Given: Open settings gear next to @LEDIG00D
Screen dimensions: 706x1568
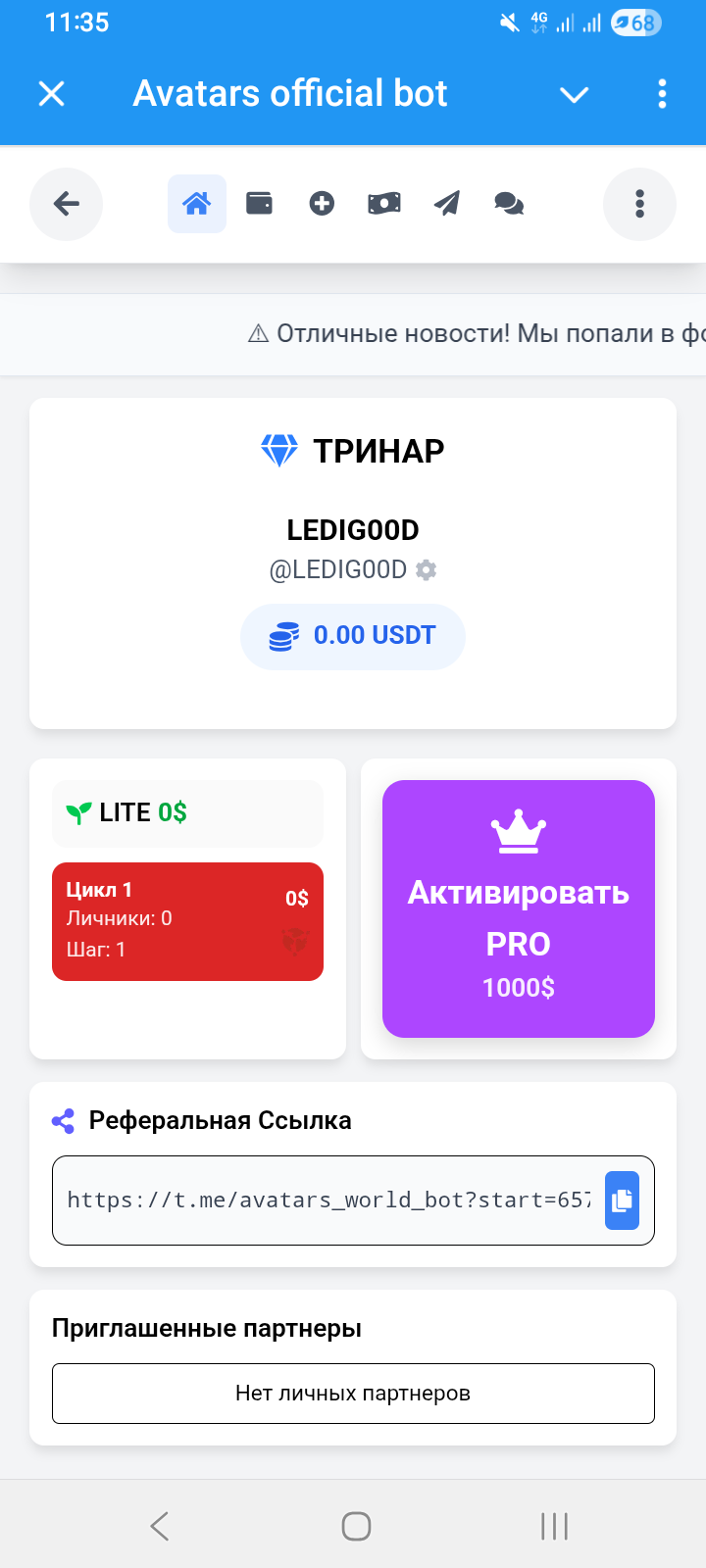Looking at the screenshot, I should pos(427,569).
